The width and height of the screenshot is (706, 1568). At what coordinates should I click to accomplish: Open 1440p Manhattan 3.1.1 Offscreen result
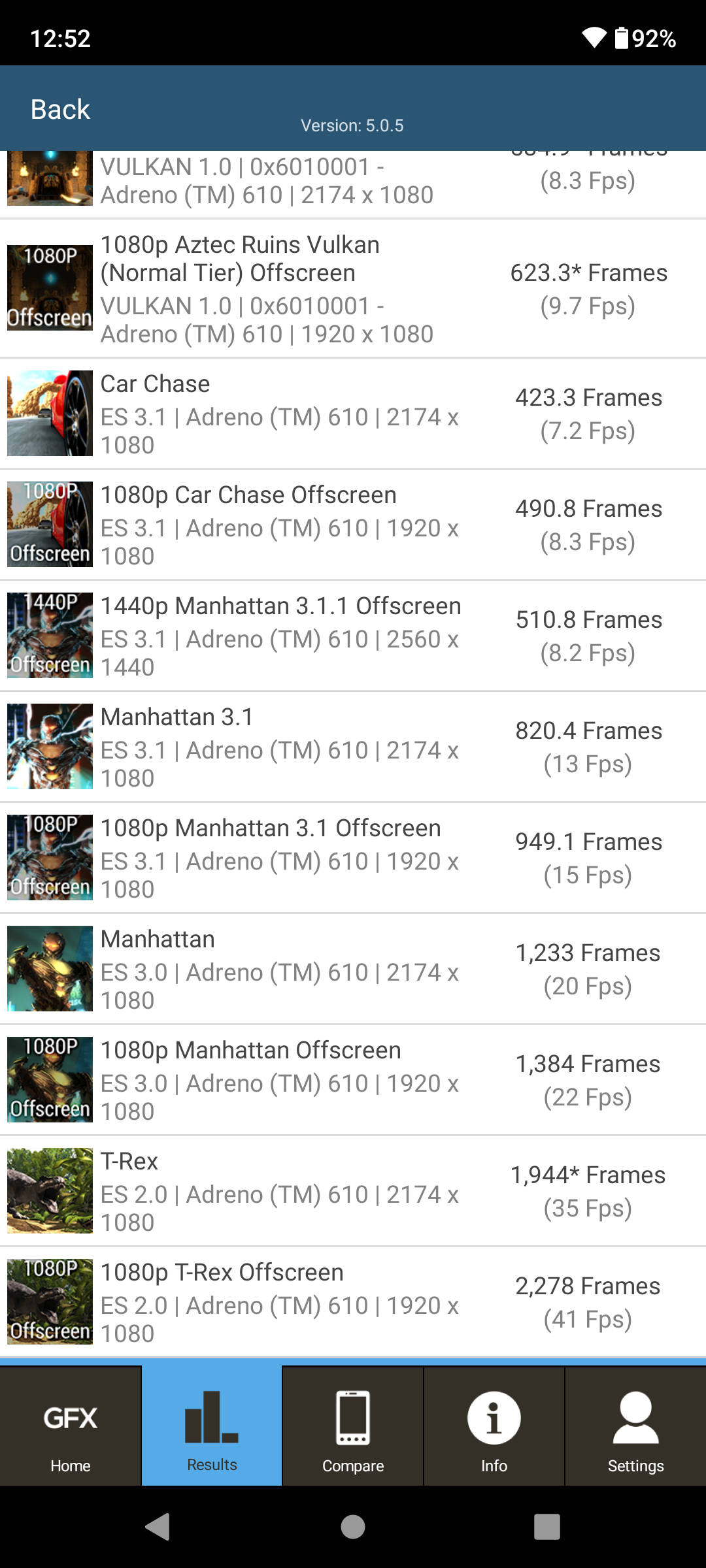point(353,636)
